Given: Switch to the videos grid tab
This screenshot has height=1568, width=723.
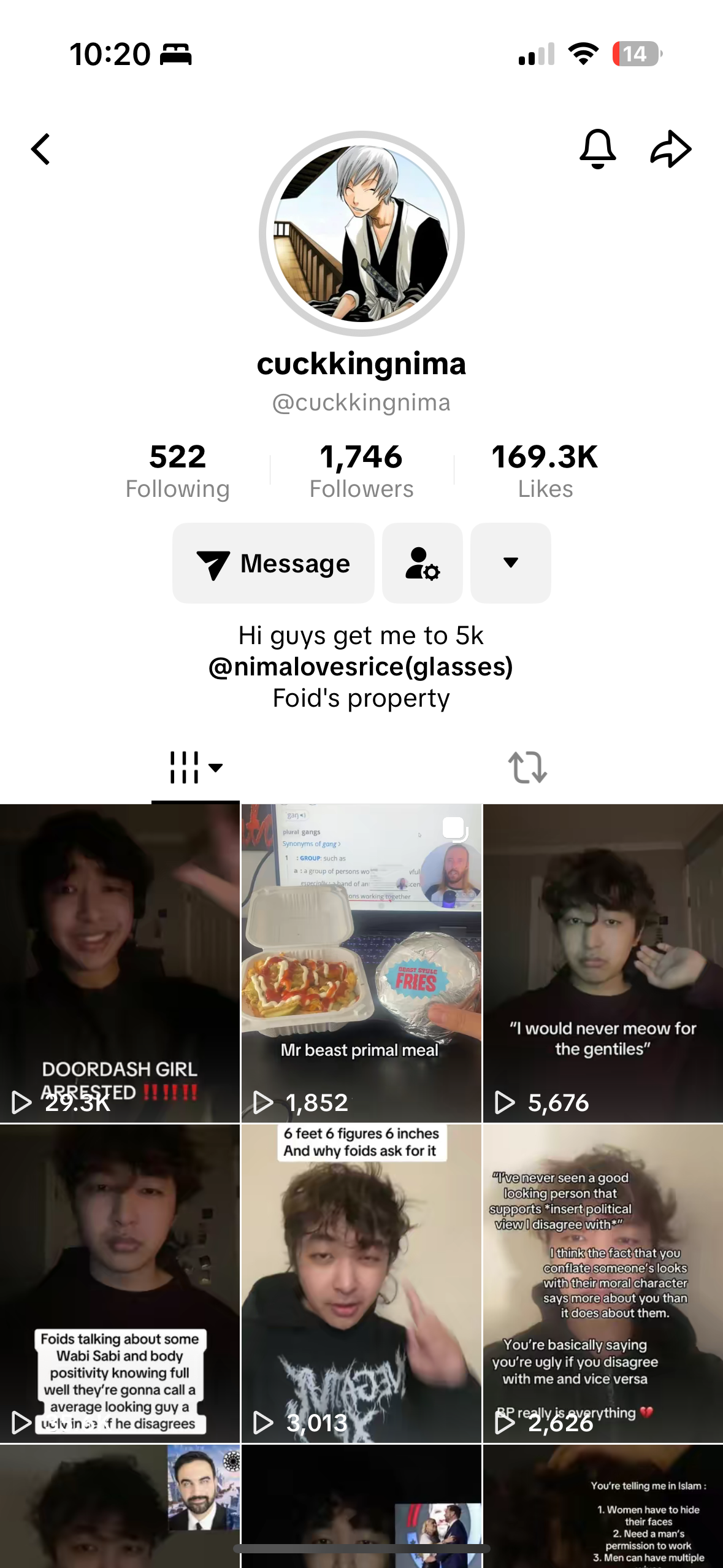Looking at the screenshot, I should coord(195,767).
